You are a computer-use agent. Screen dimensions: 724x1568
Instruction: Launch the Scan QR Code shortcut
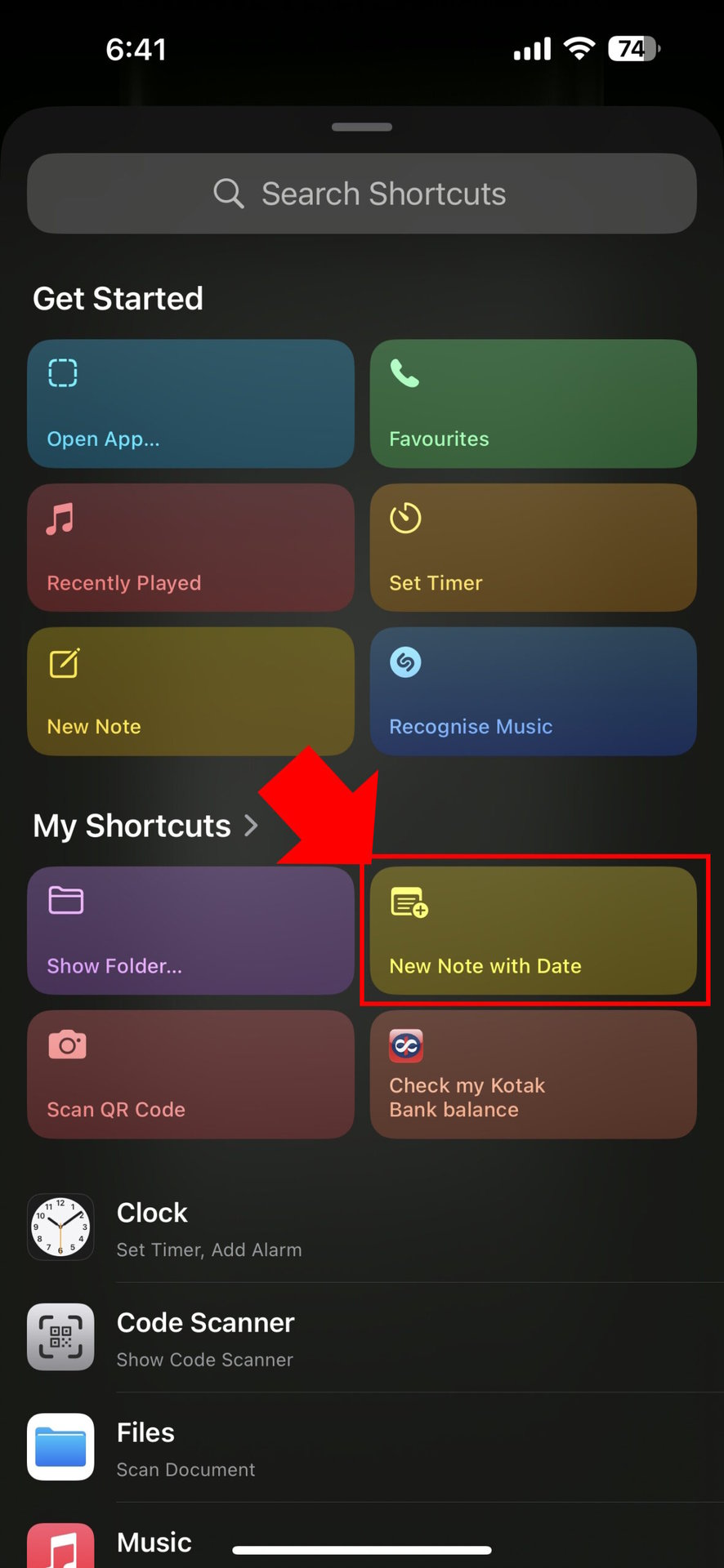click(190, 1074)
